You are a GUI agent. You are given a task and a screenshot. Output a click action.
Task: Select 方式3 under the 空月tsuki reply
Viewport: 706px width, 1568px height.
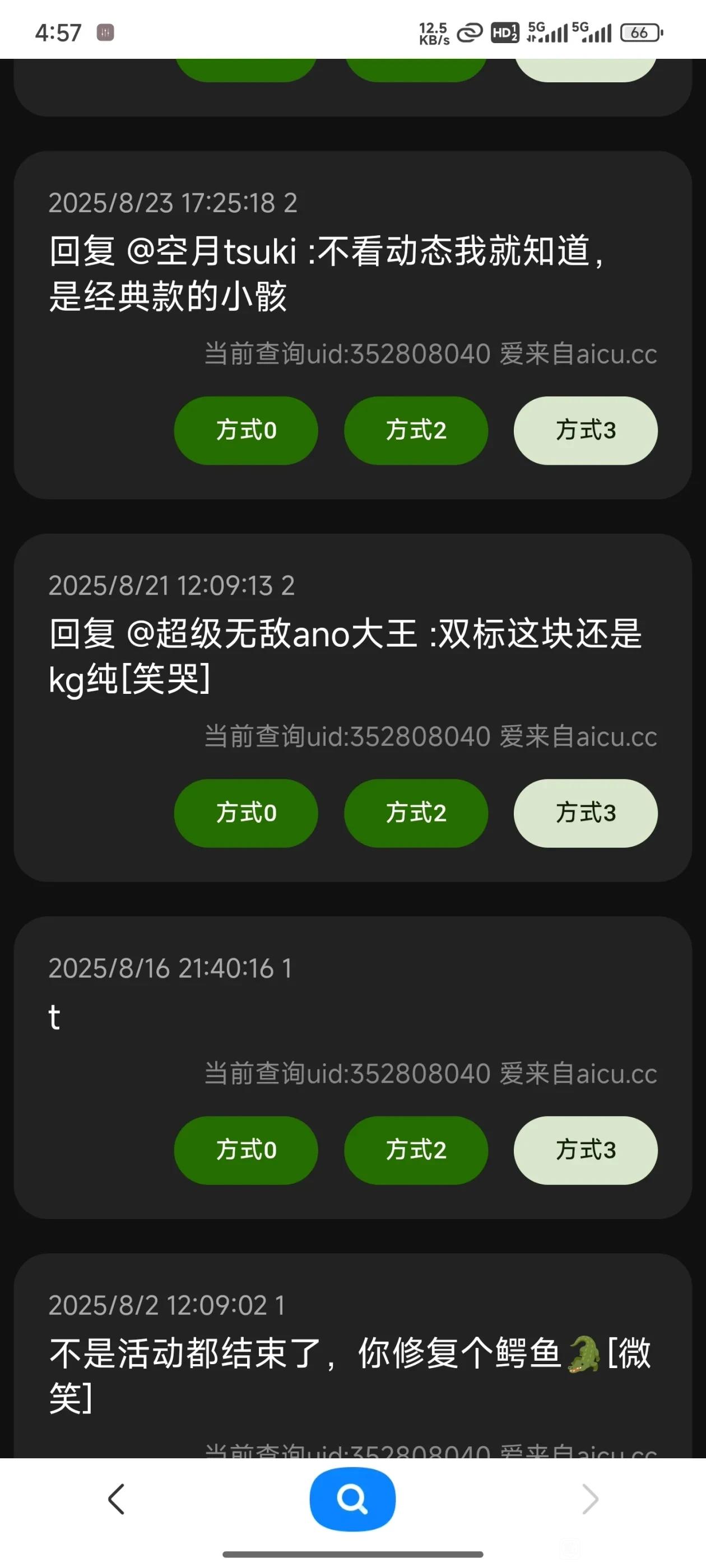[x=586, y=430]
